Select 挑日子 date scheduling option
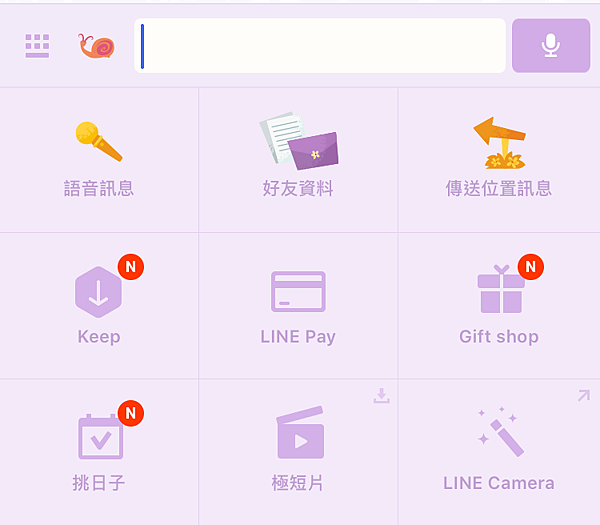 point(99,450)
